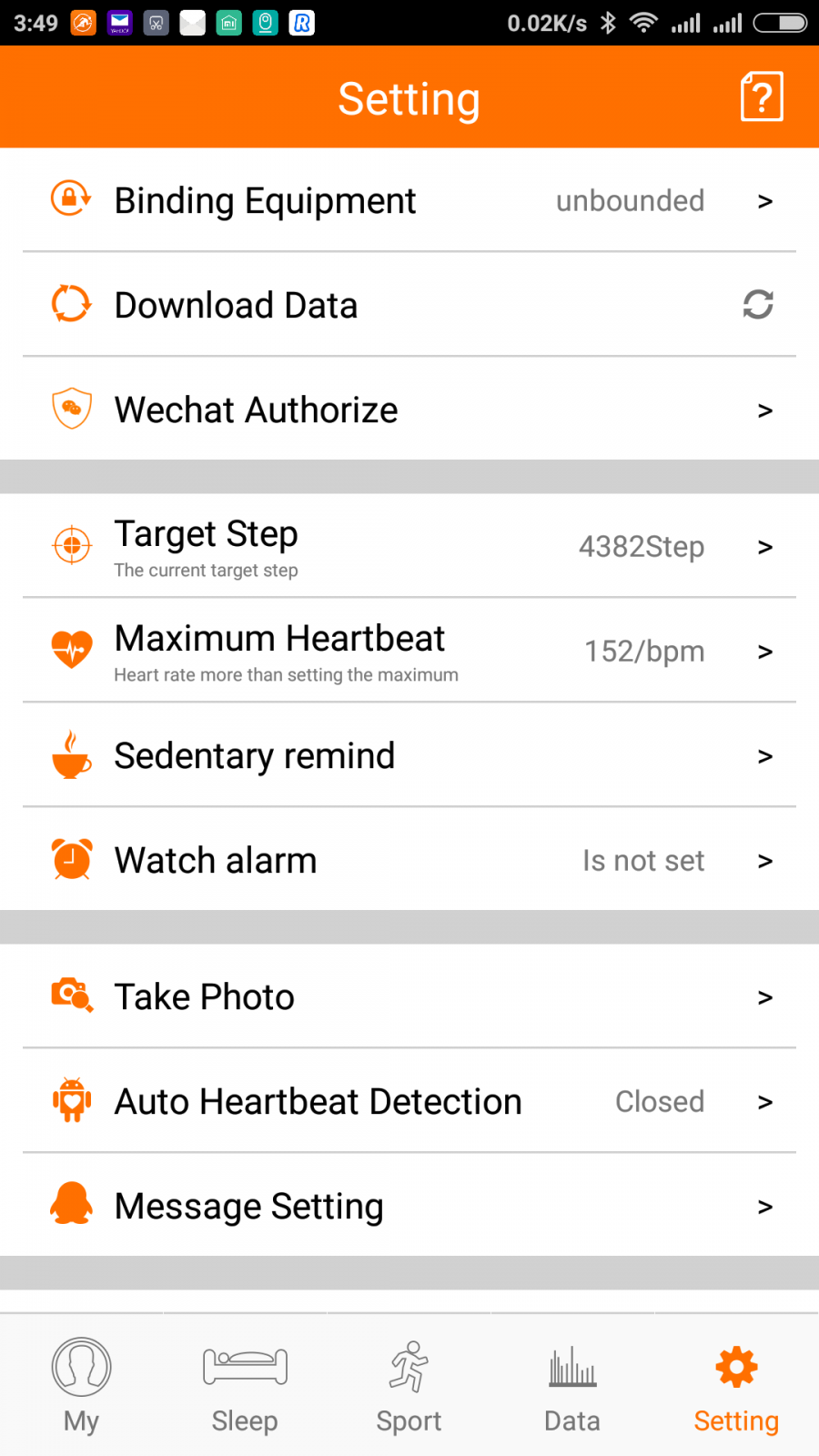Select the Data tab

[573, 1385]
